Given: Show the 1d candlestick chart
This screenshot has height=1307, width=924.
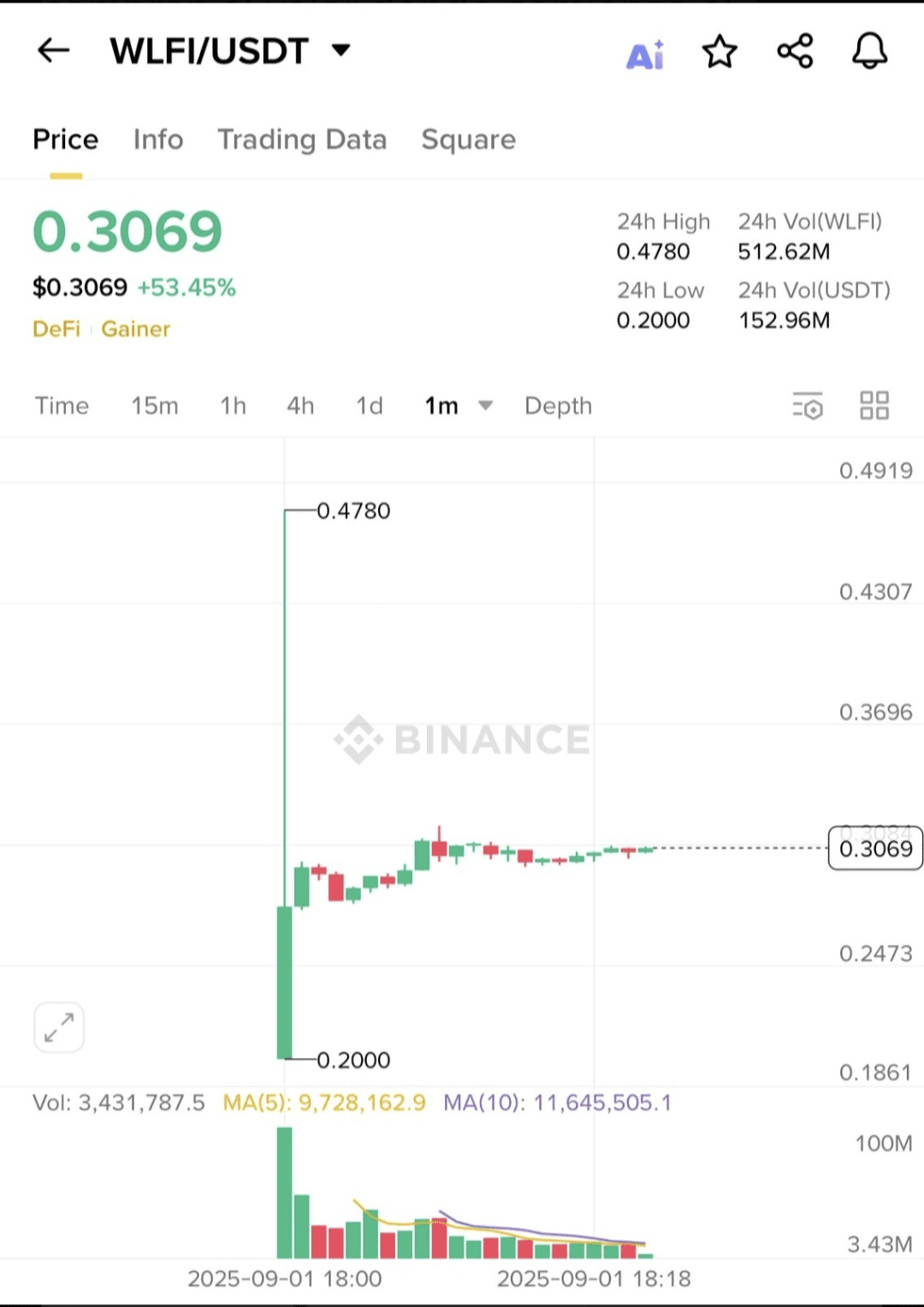Looking at the screenshot, I should point(369,406).
